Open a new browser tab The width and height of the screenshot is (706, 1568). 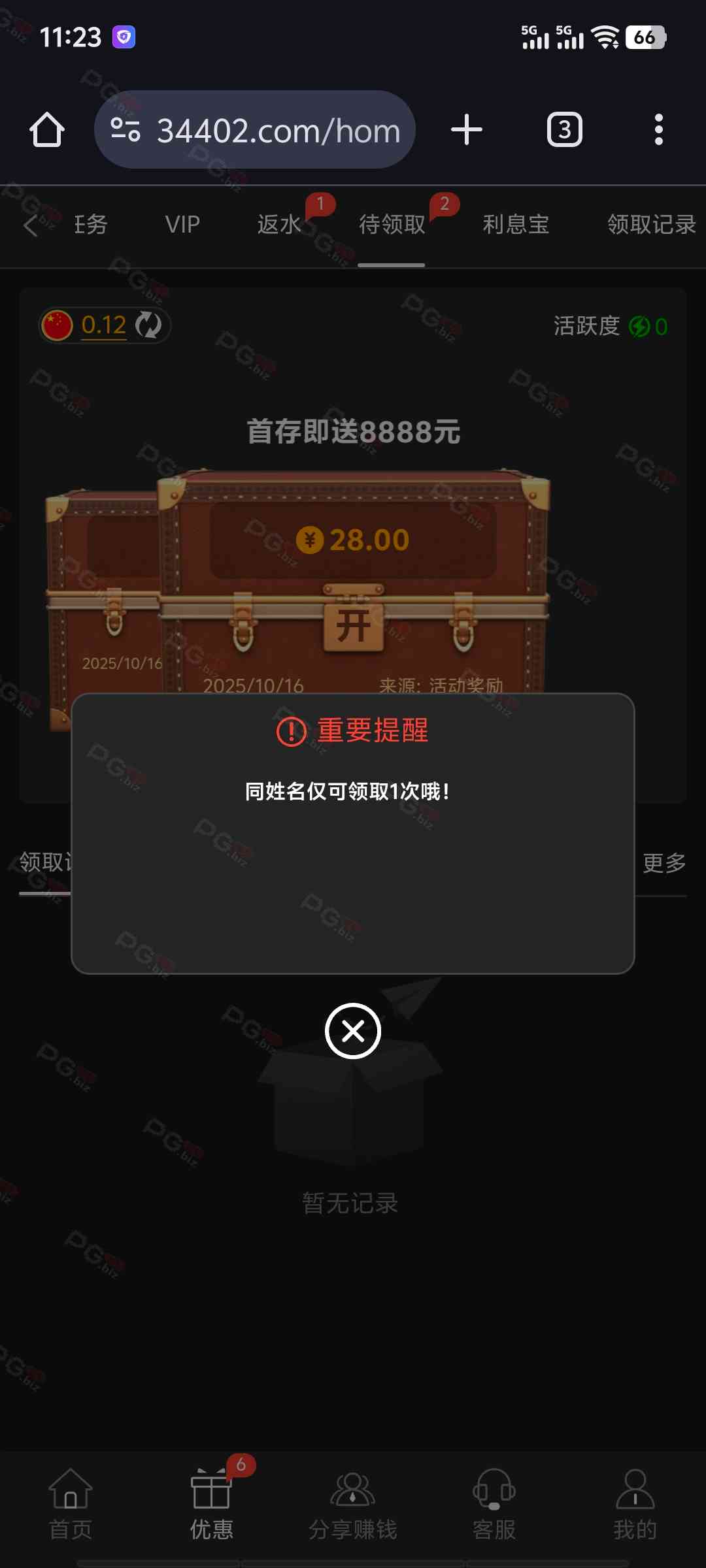coord(467,129)
